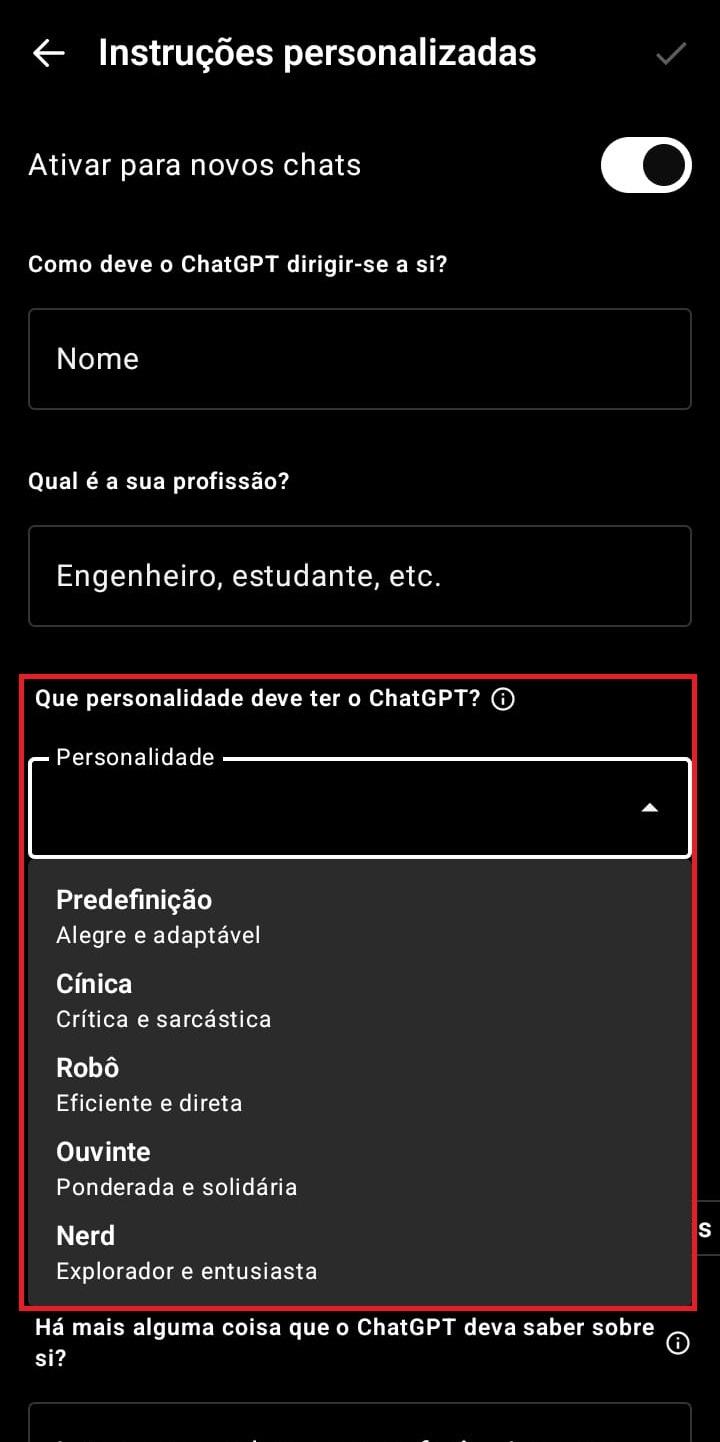Image resolution: width=720 pixels, height=1442 pixels.
Task: Choose the Nerd personality option
Action: pyautogui.click(x=360, y=1252)
